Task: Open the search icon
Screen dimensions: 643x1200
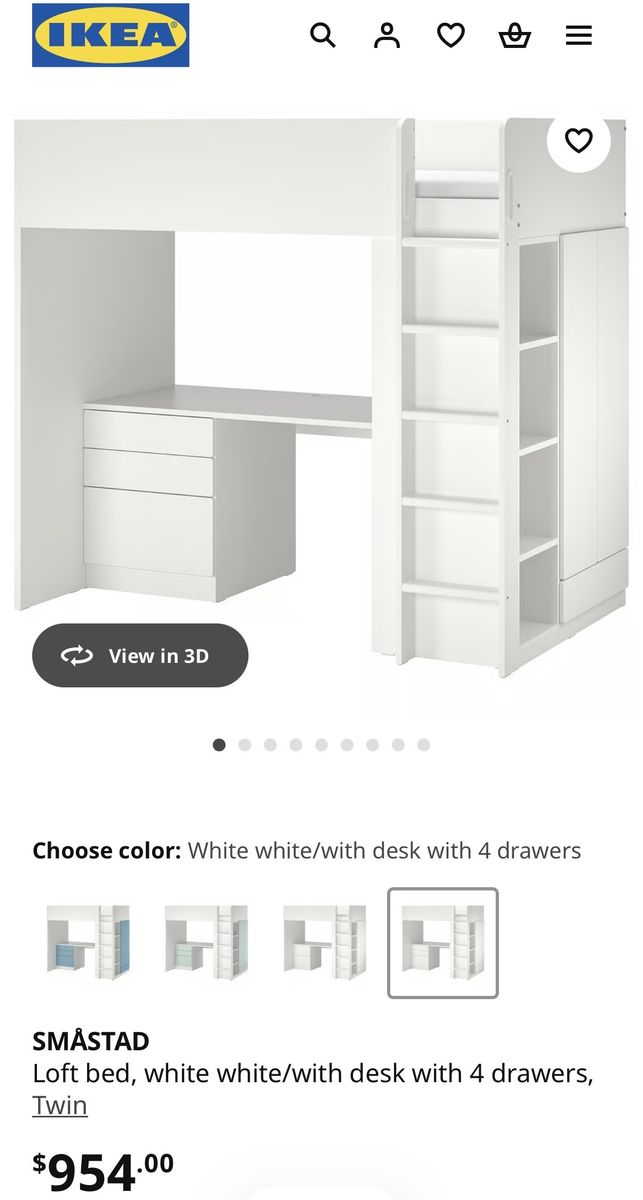Action: [322, 36]
